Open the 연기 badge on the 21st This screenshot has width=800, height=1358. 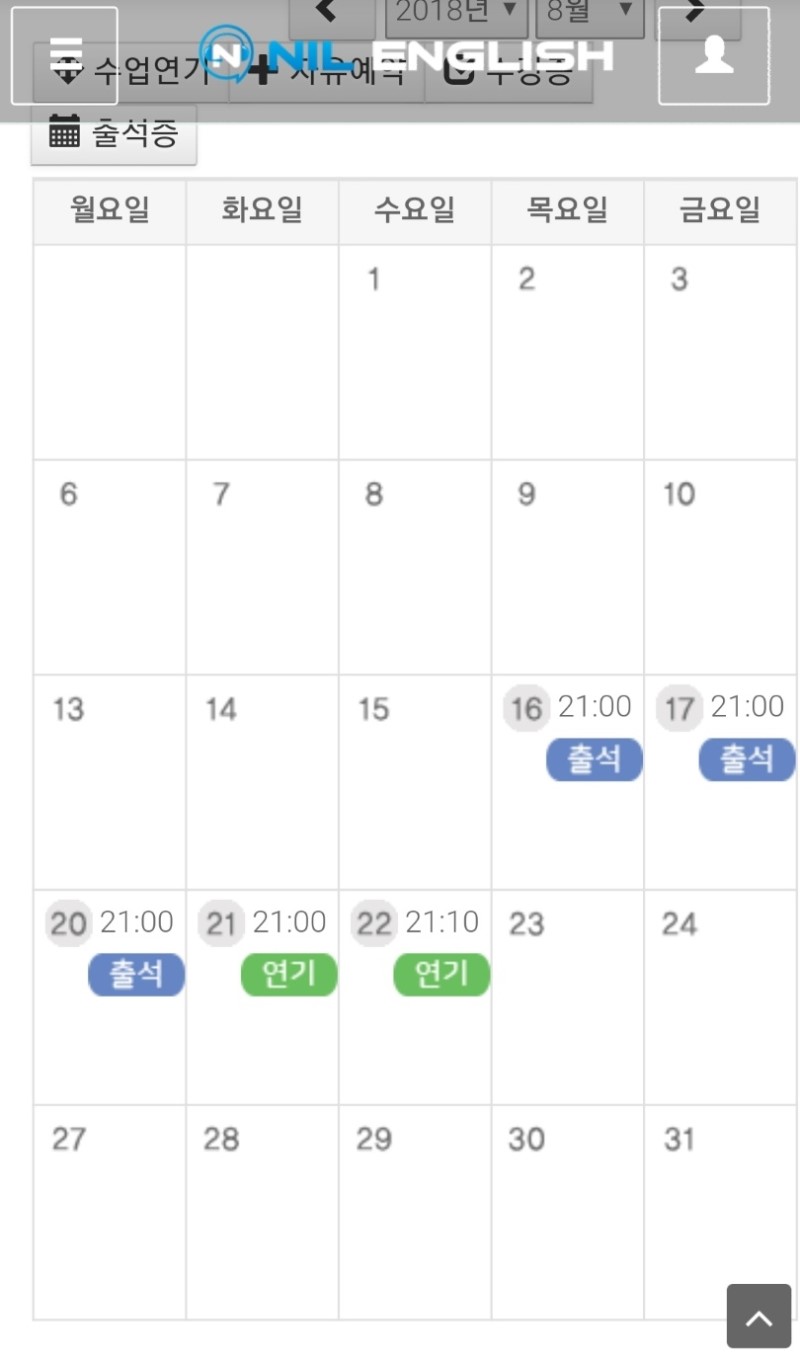point(289,975)
